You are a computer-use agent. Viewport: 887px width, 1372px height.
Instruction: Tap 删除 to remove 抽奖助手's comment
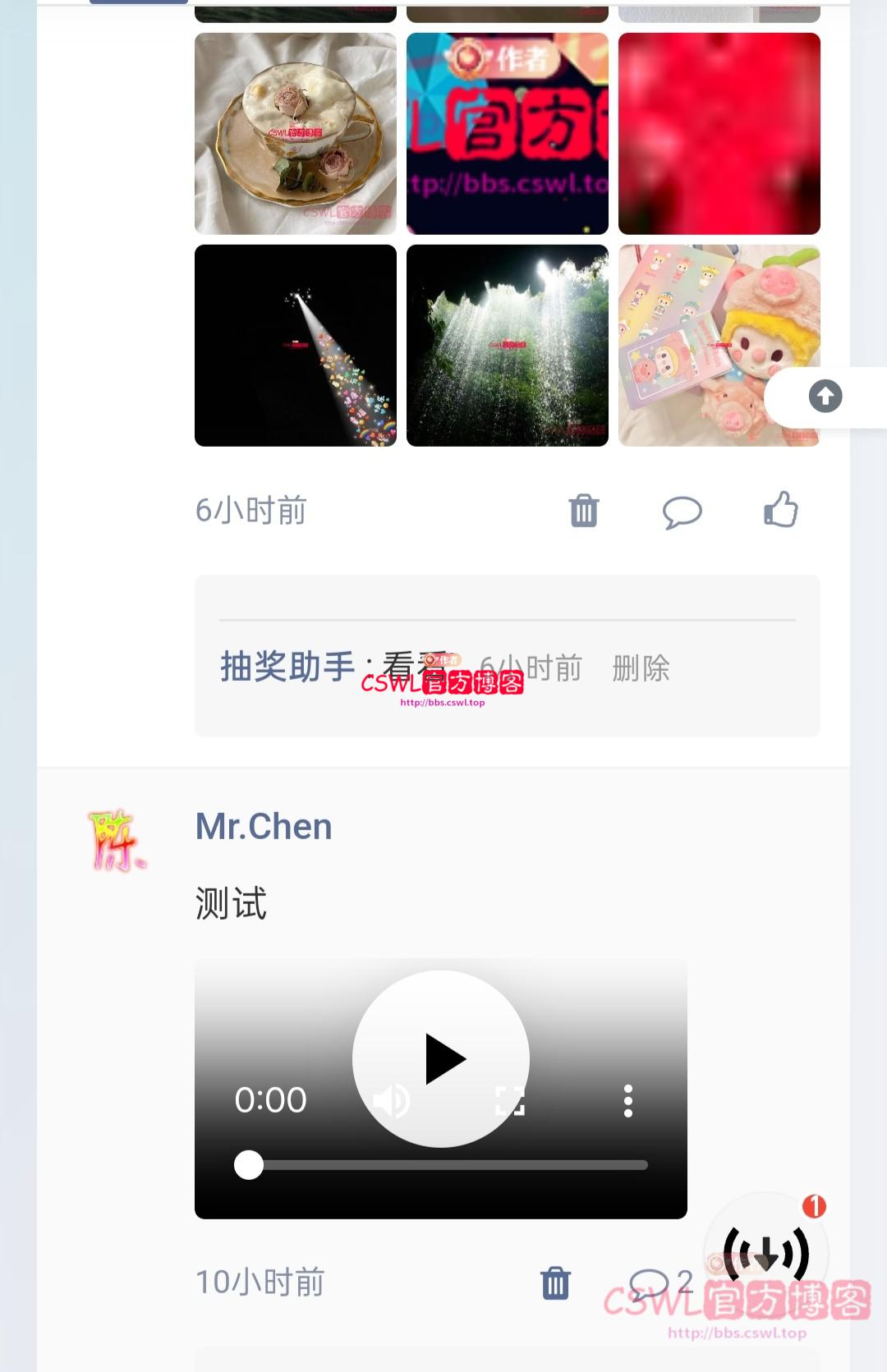641,668
